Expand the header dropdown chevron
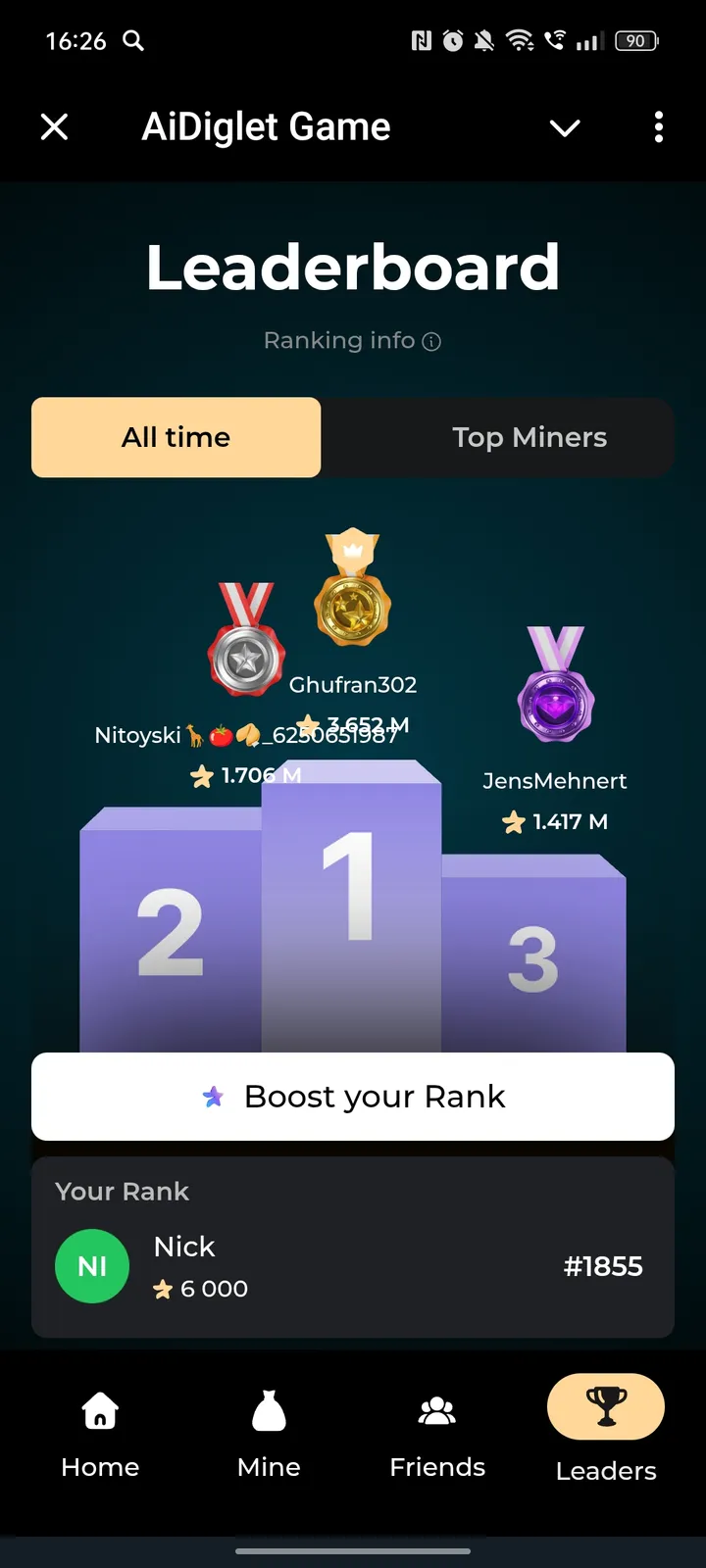 click(565, 127)
